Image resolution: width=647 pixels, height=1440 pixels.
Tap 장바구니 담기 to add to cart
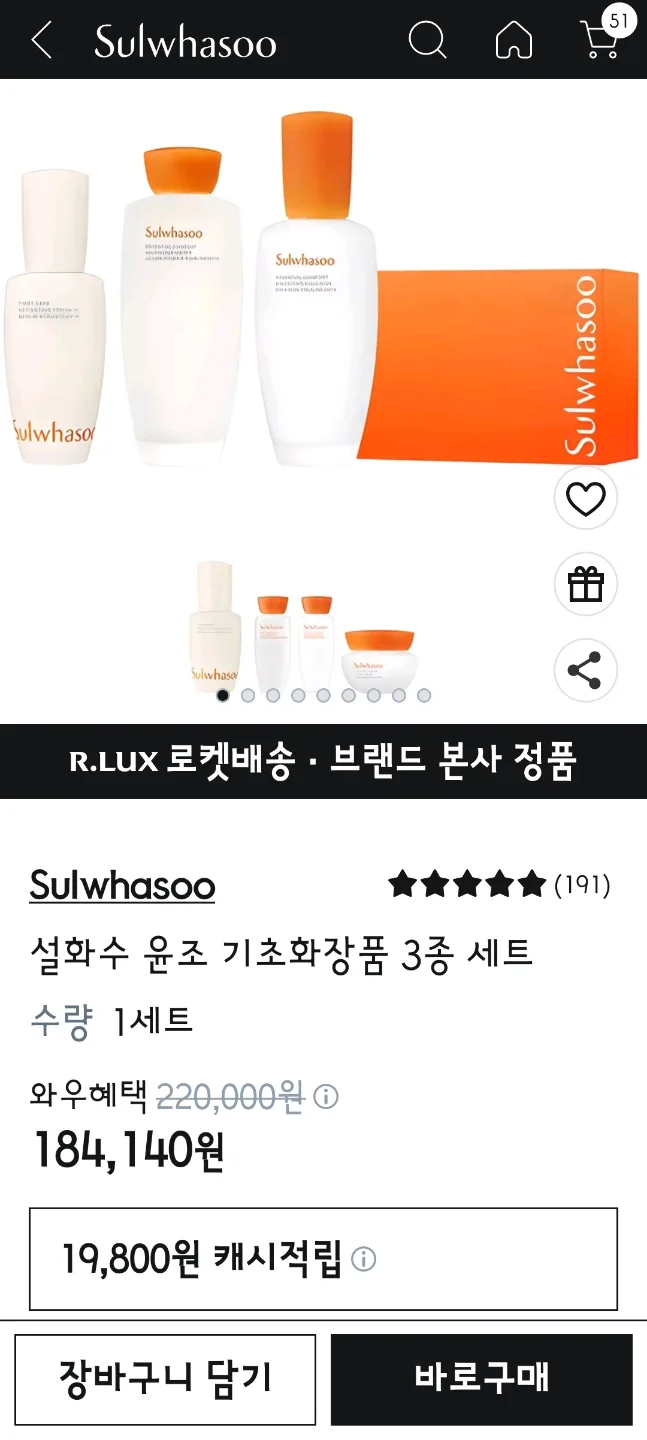165,1378
